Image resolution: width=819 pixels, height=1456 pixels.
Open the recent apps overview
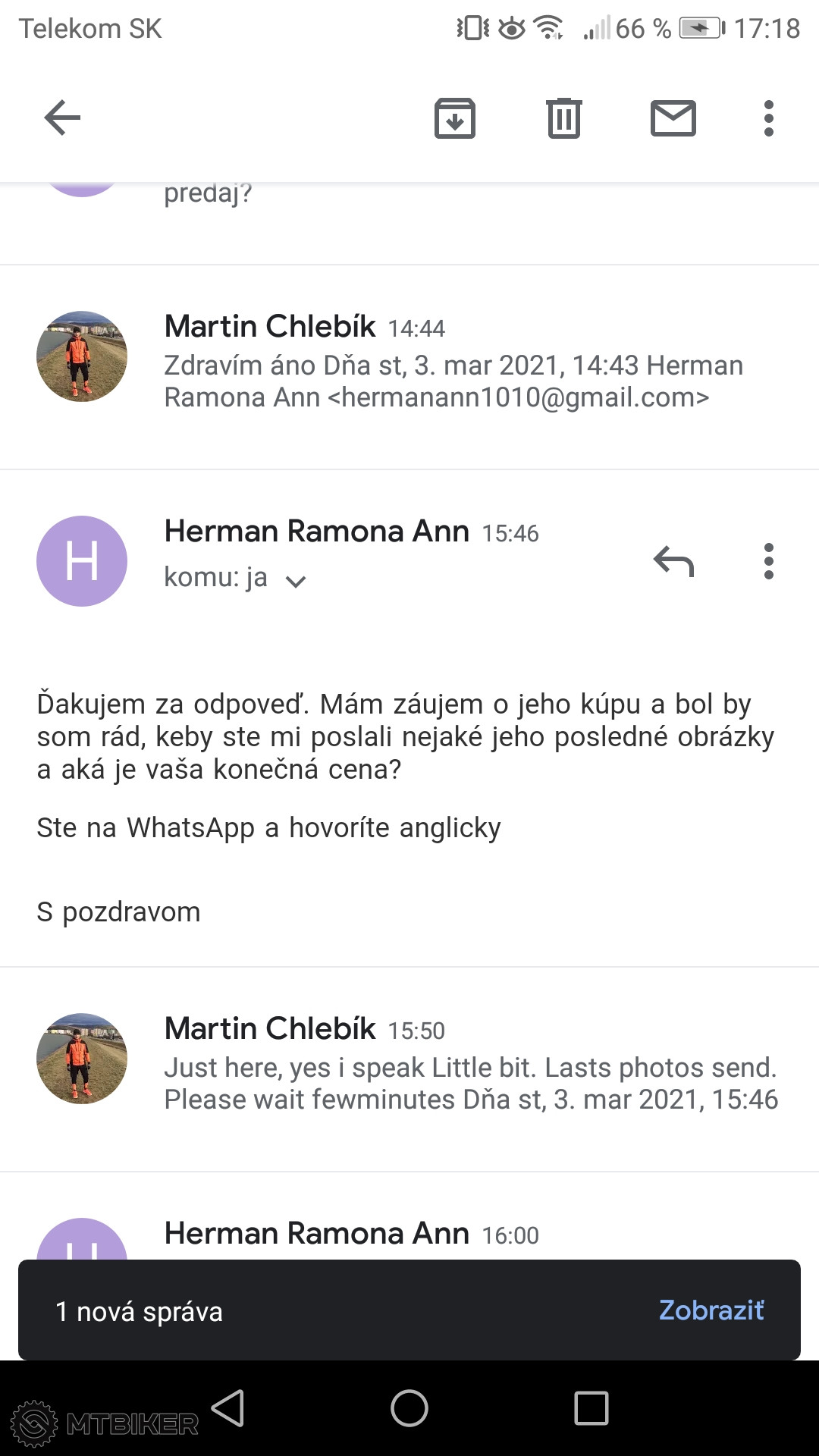[591, 1408]
